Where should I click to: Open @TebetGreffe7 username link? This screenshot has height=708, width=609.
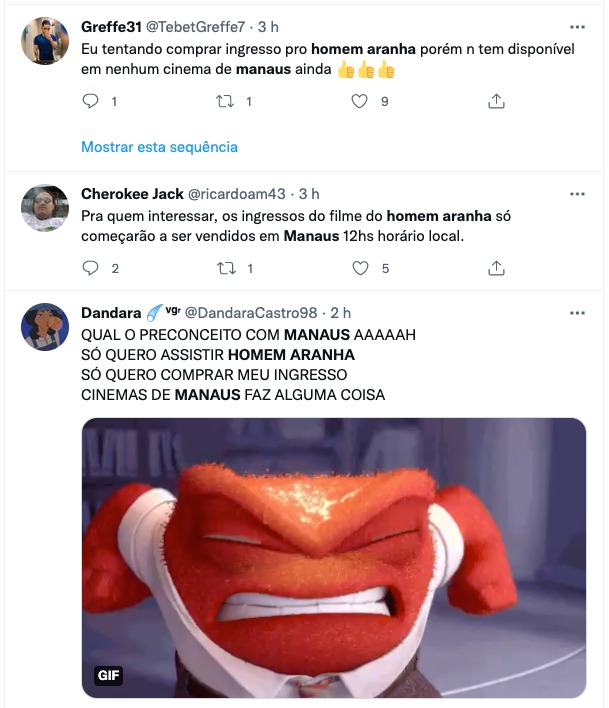point(200,27)
